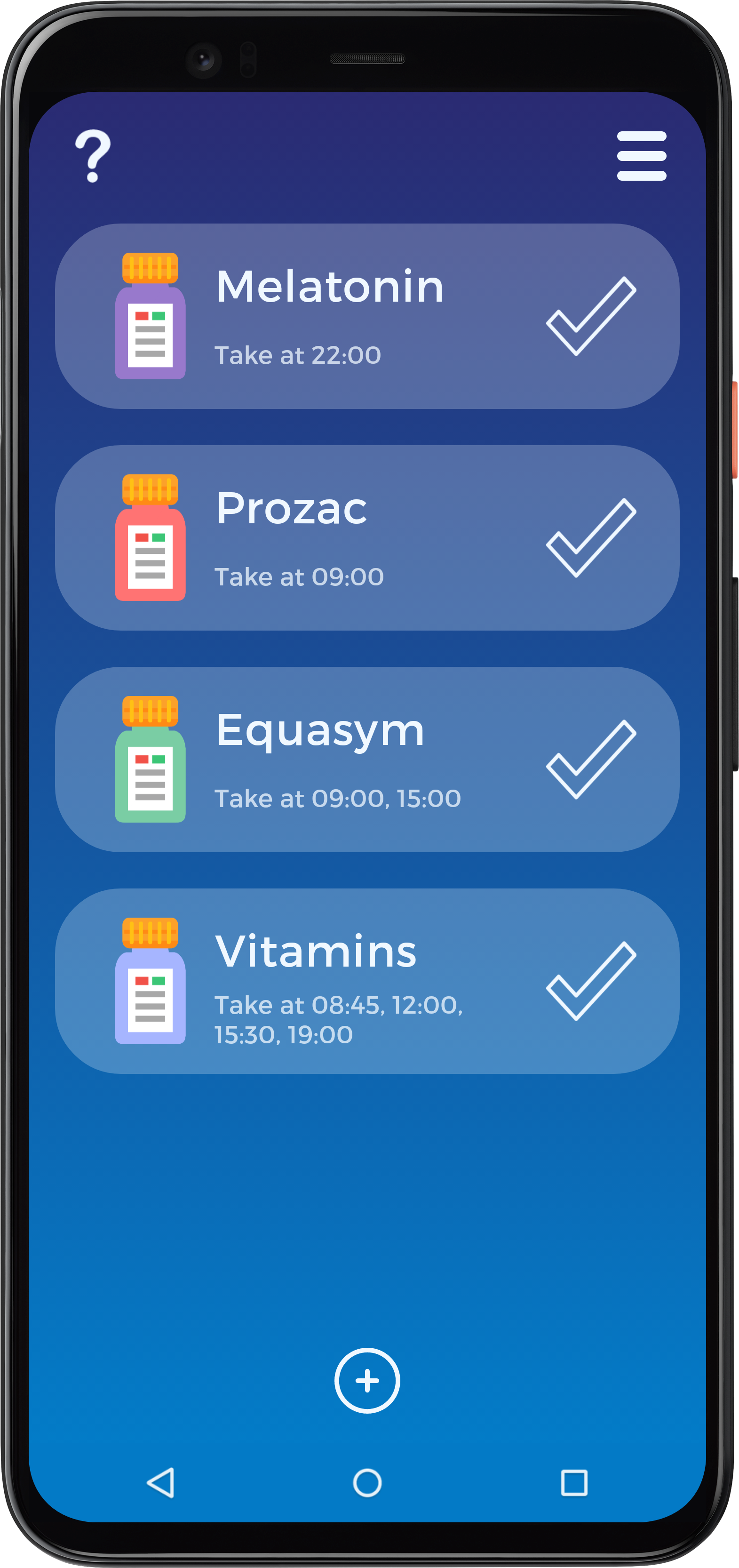Go back with the system back button

tap(161, 1482)
